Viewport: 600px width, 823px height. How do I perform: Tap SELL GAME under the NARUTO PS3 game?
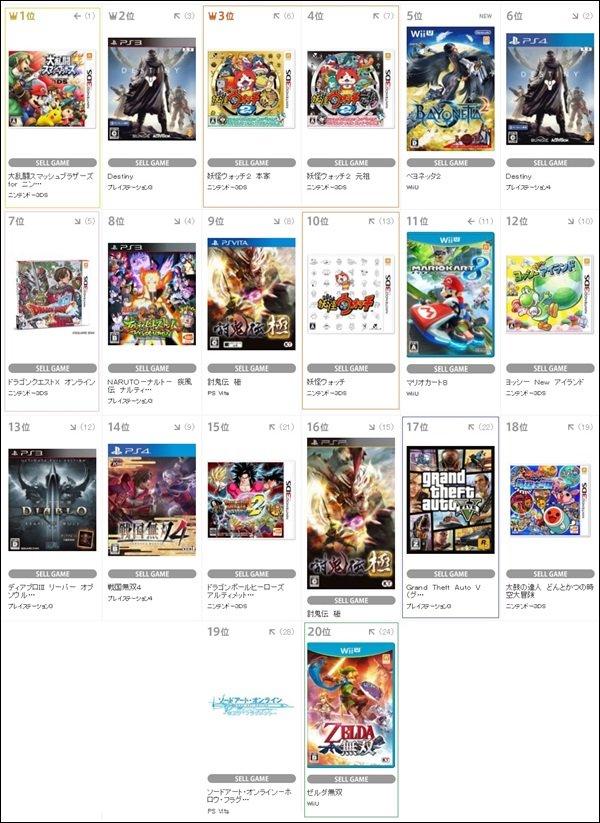[x=152, y=369]
